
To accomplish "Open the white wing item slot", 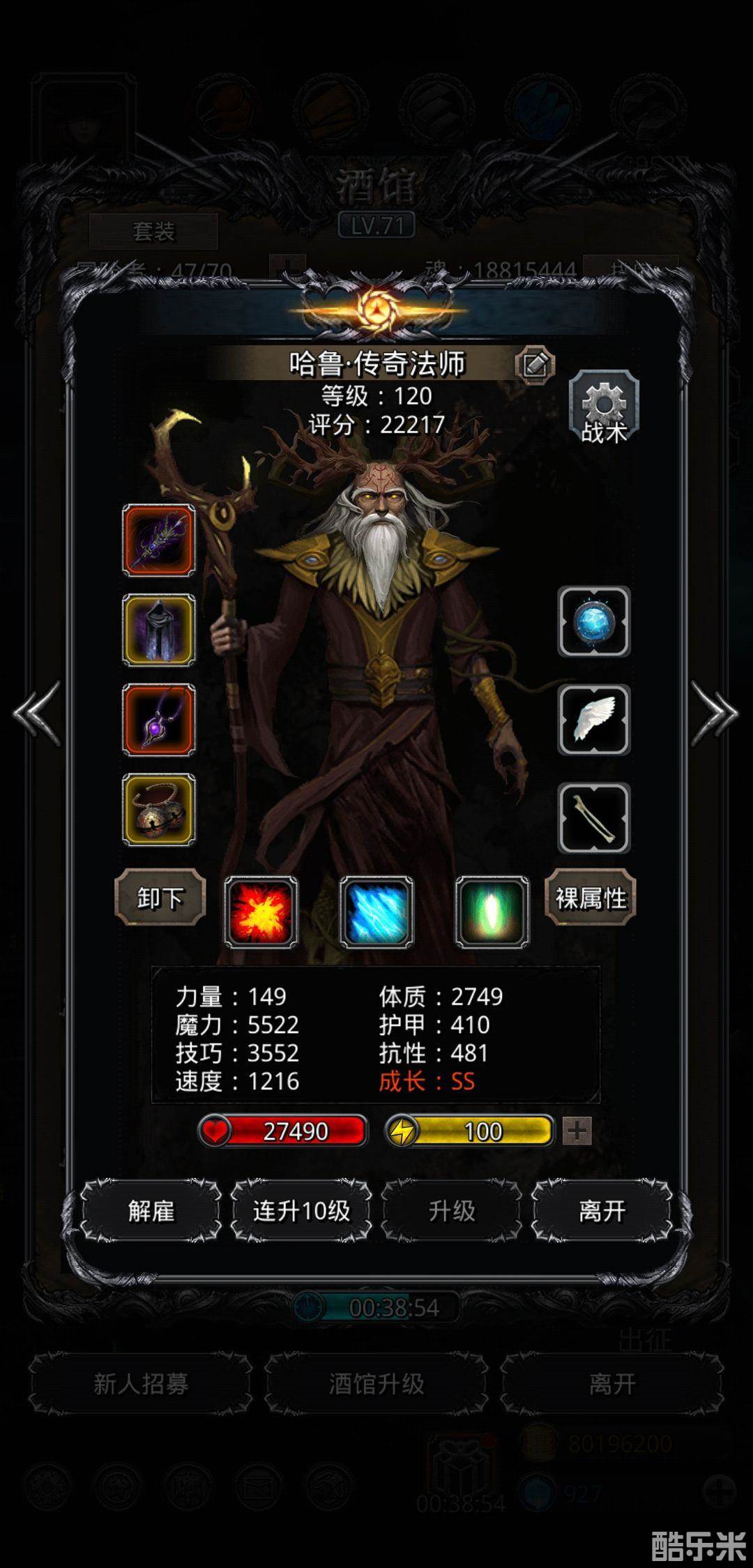I will 594,720.
